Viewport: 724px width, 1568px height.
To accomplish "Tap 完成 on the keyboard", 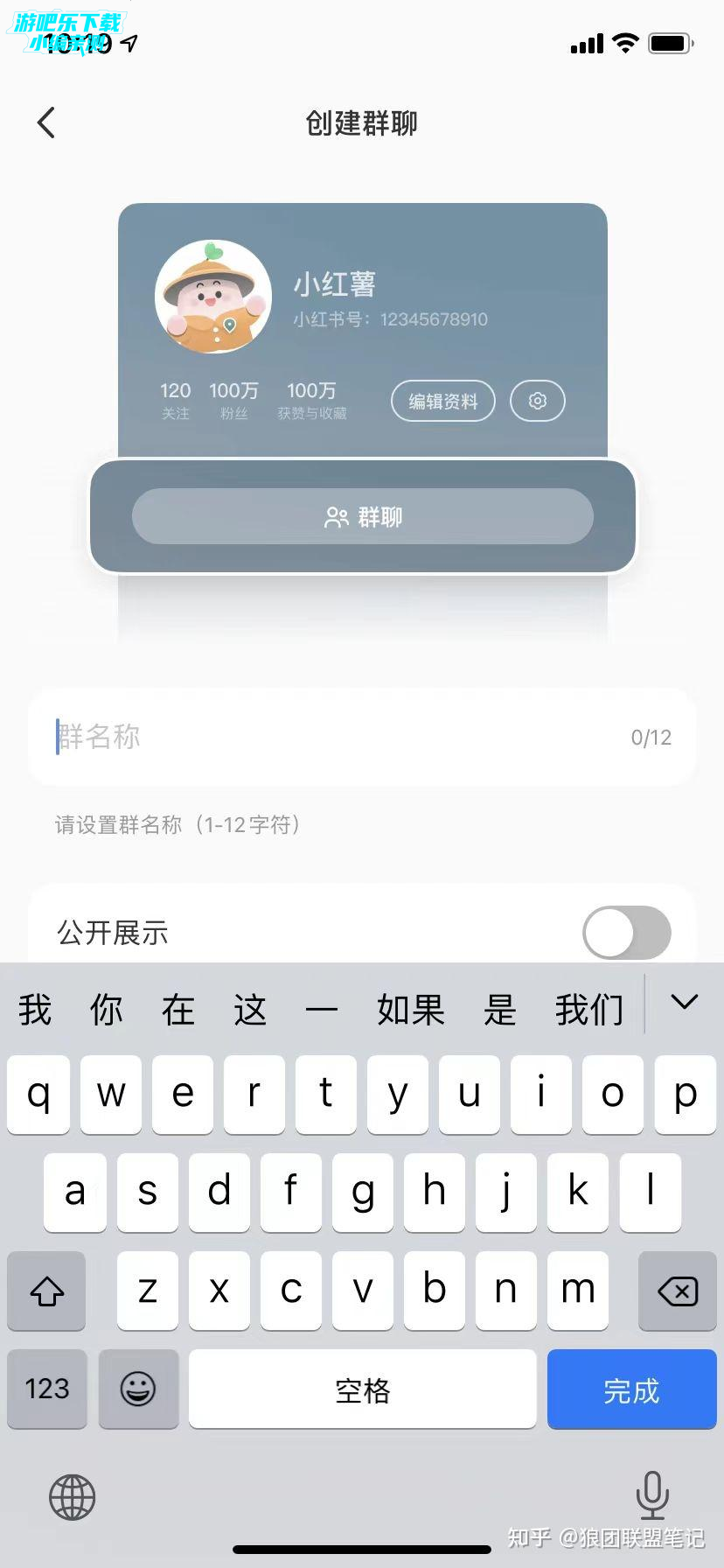I will click(631, 1389).
